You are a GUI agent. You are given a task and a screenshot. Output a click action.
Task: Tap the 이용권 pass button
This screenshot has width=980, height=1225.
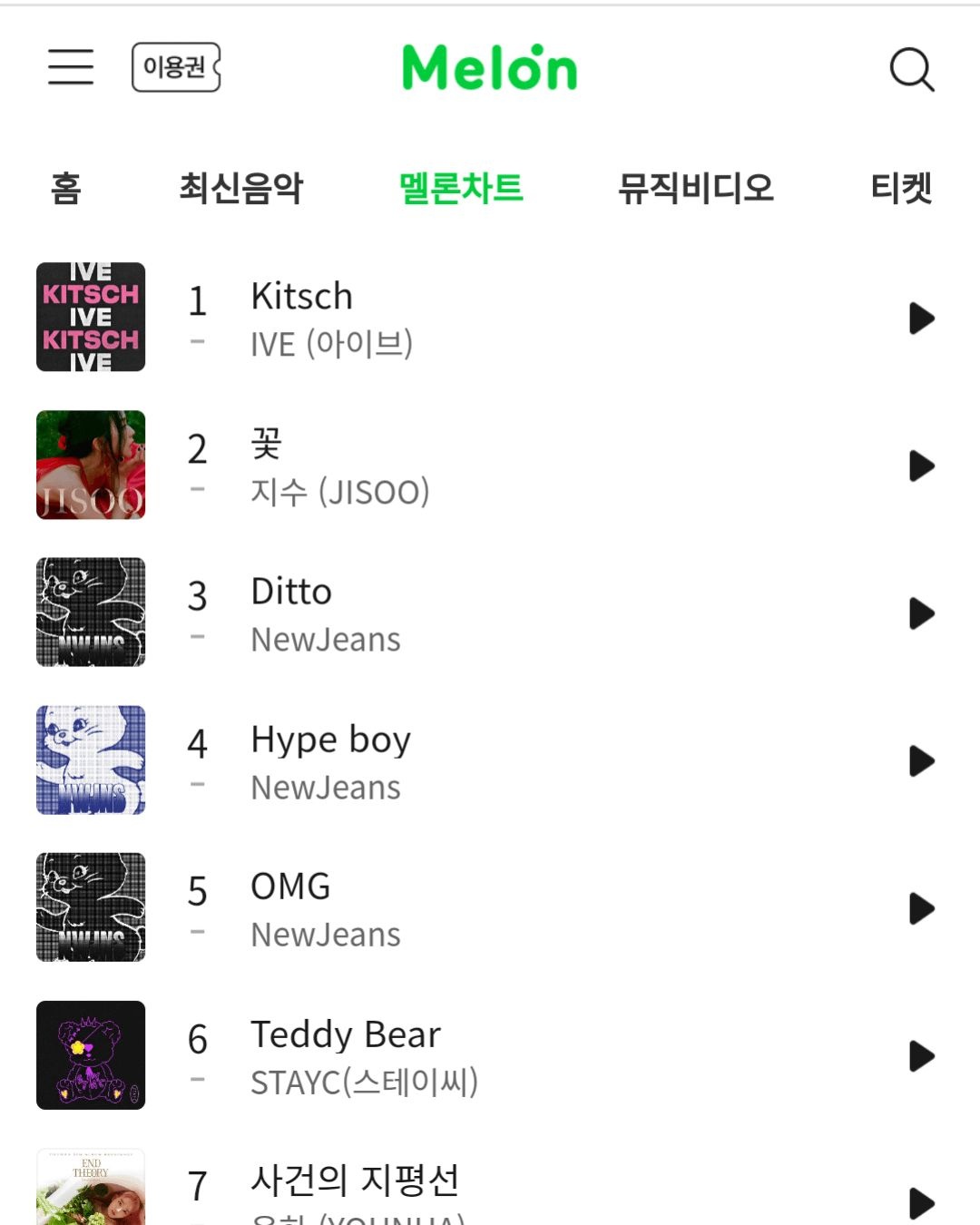tap(176, 67)
